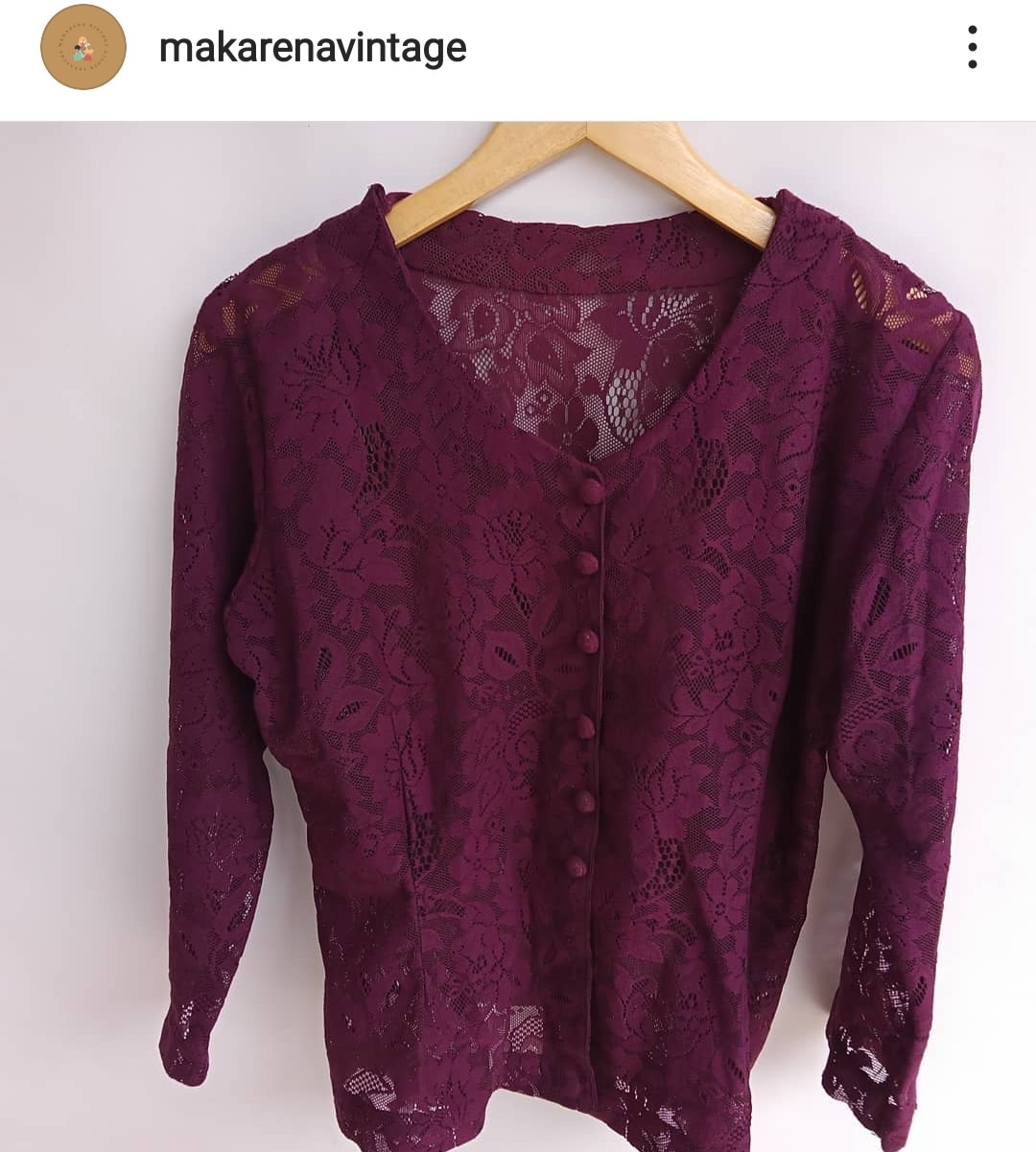The width and height of the screenshot is (1036, 1152).
Task: Open makarenavintage profile picture
Action: click(83, 47)
